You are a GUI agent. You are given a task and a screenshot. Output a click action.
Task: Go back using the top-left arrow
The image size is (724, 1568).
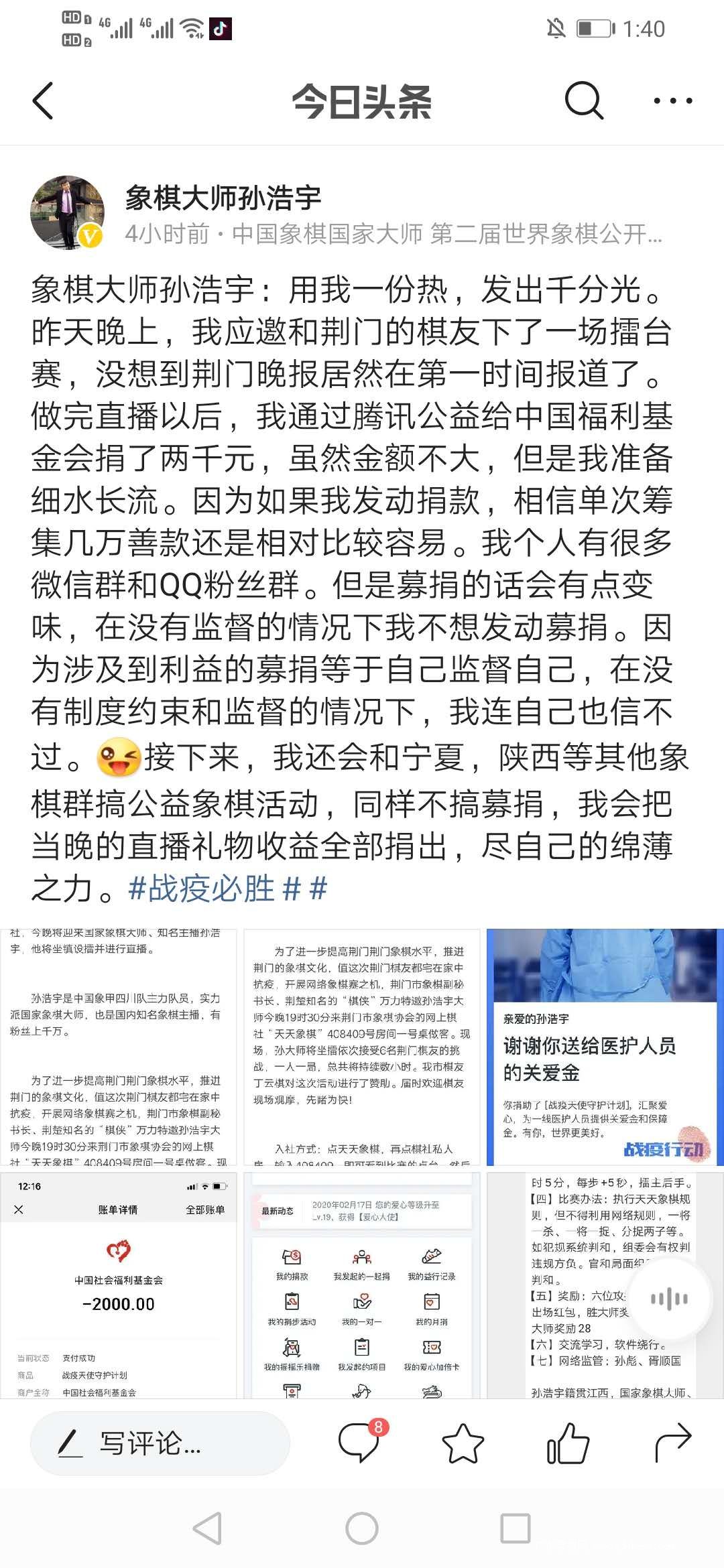tap(43, 101)
